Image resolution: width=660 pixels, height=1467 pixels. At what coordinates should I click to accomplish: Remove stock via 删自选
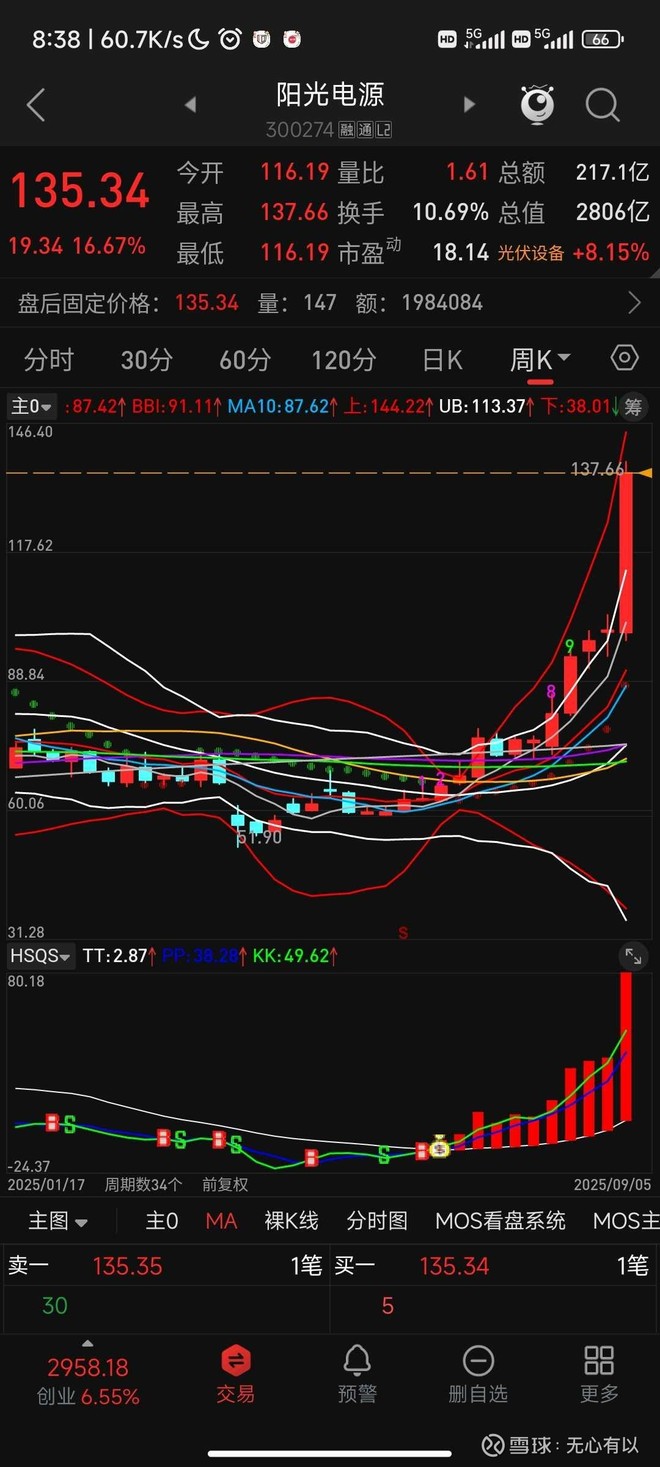(x=478, y=1375)
